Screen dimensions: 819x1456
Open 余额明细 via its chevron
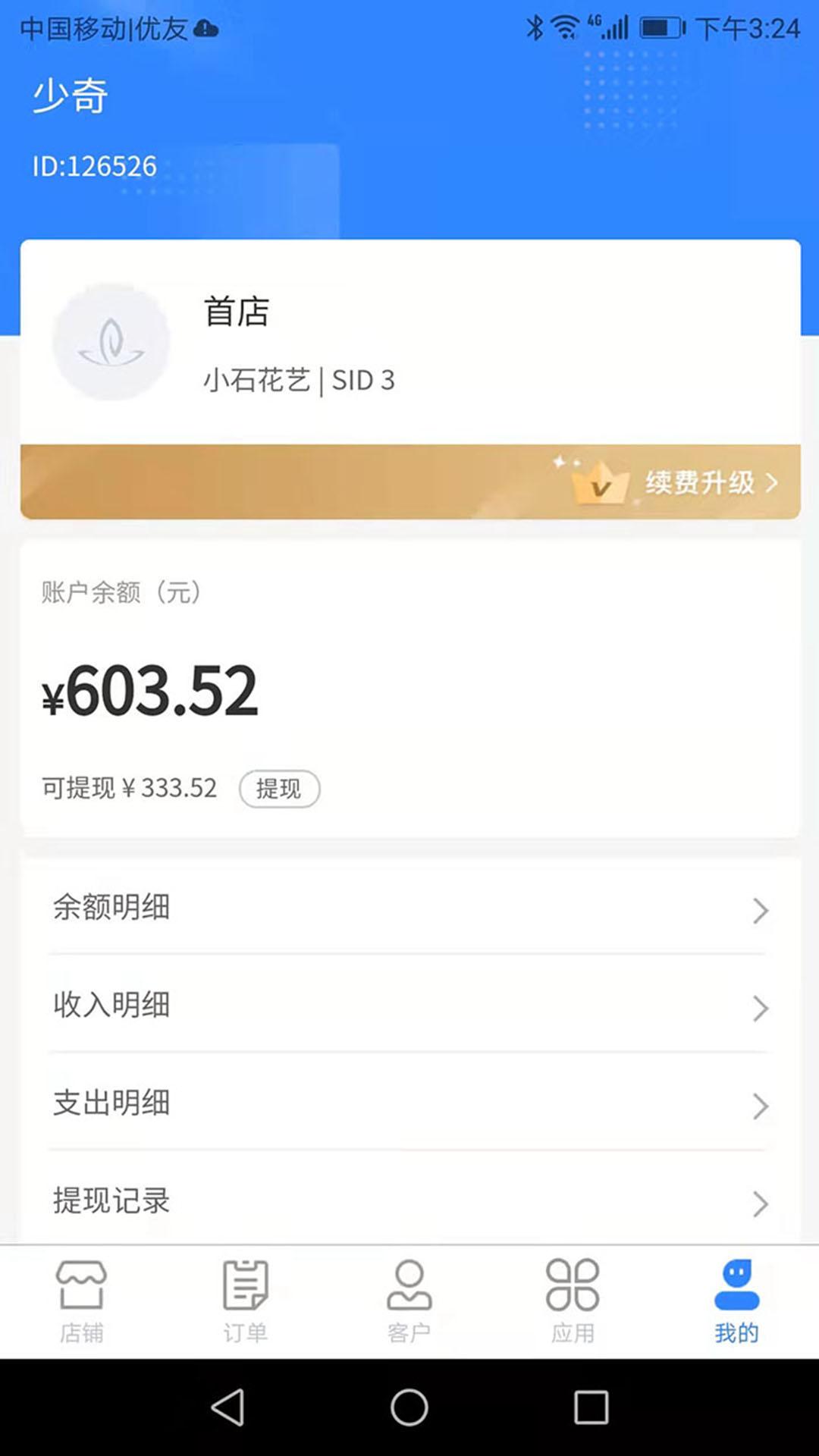click(x=761, y=910)
